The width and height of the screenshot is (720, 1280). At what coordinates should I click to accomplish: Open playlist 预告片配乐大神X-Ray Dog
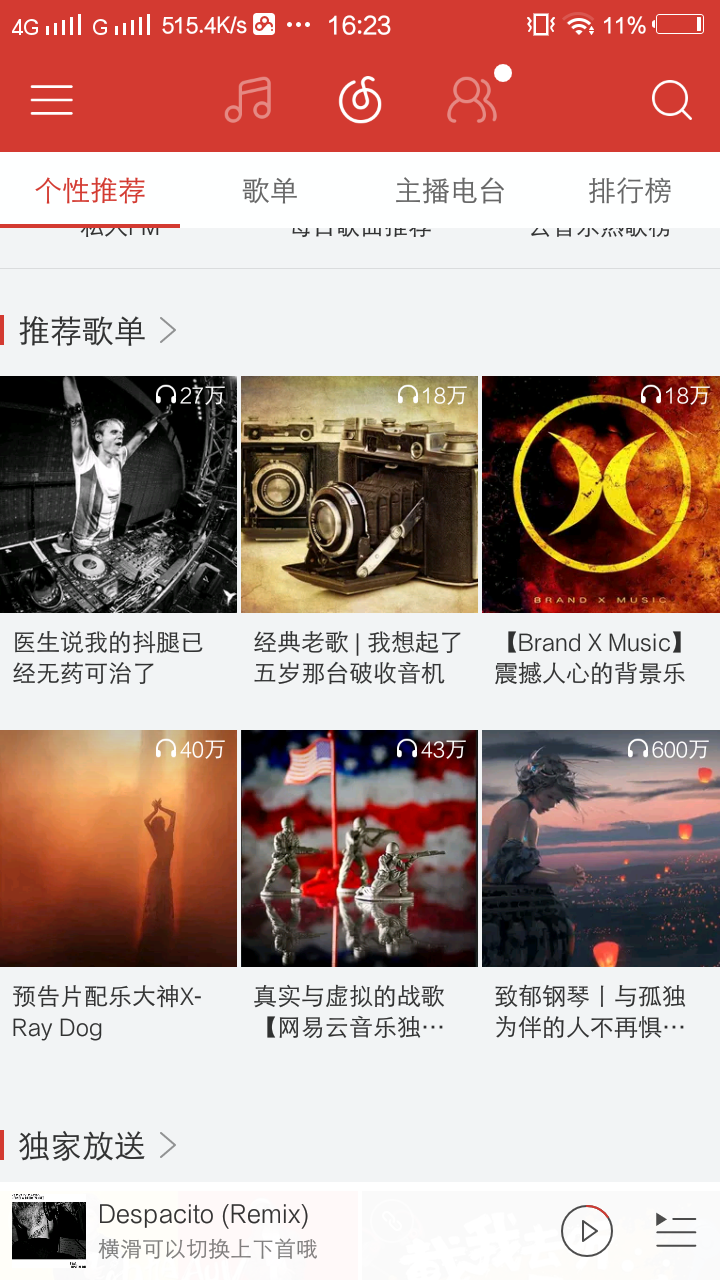118,848
